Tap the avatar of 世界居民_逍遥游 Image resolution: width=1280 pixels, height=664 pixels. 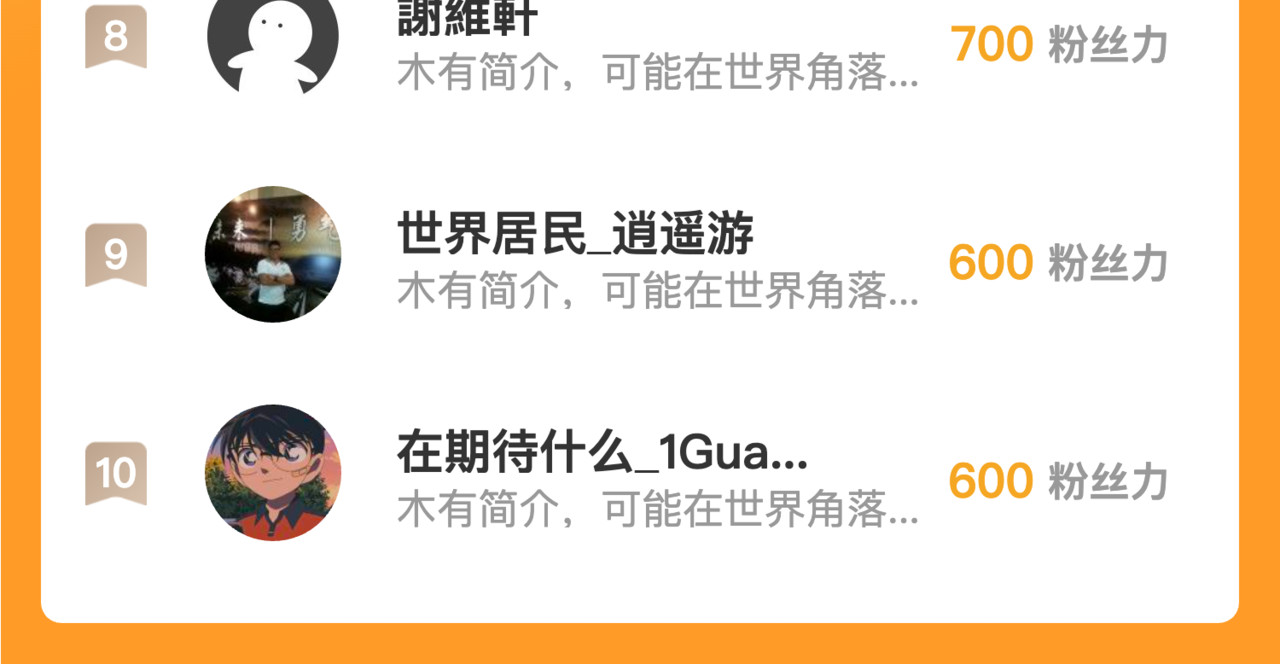pyautogui.click(x=273, y=254)
